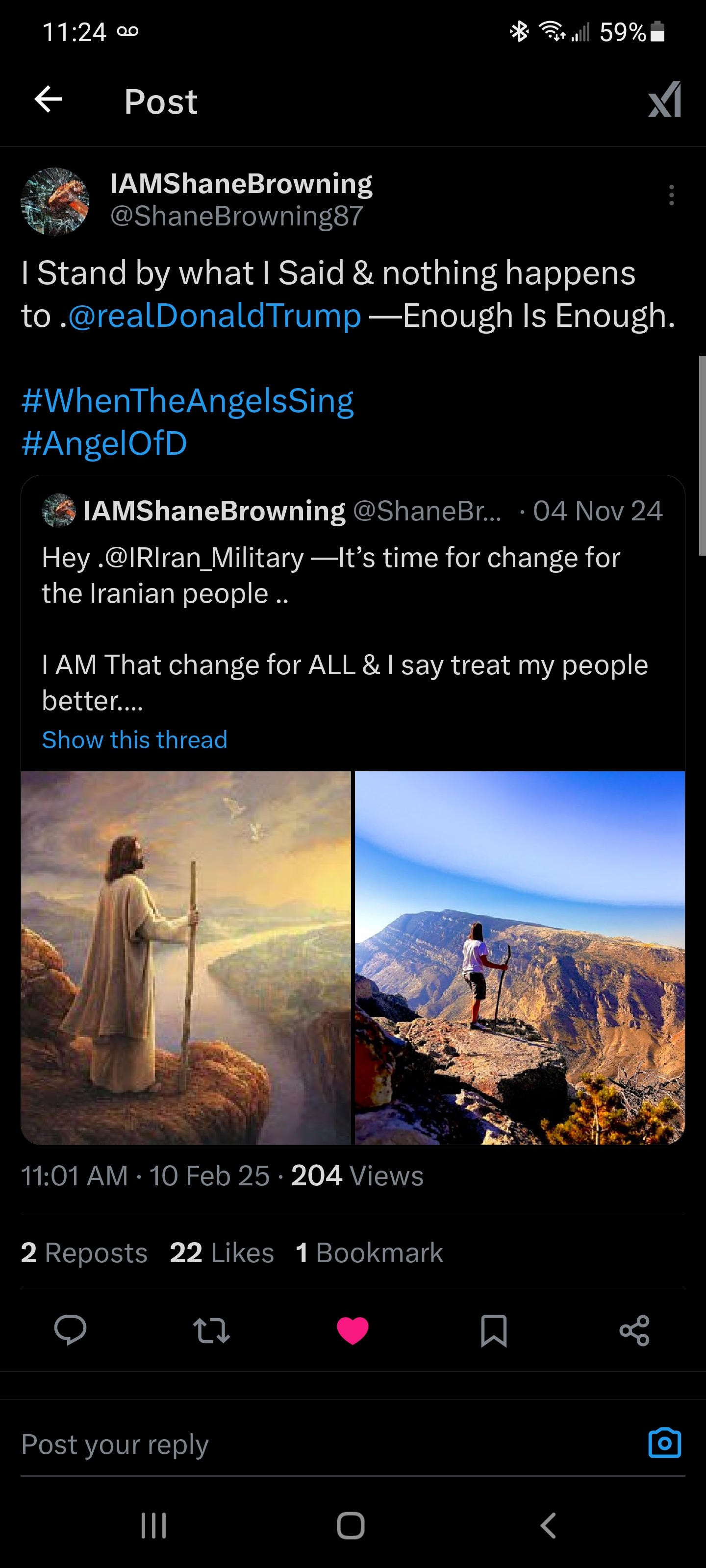
Task: Bookmark this post
Action: pyautogui.click(x=493, y=1330)
